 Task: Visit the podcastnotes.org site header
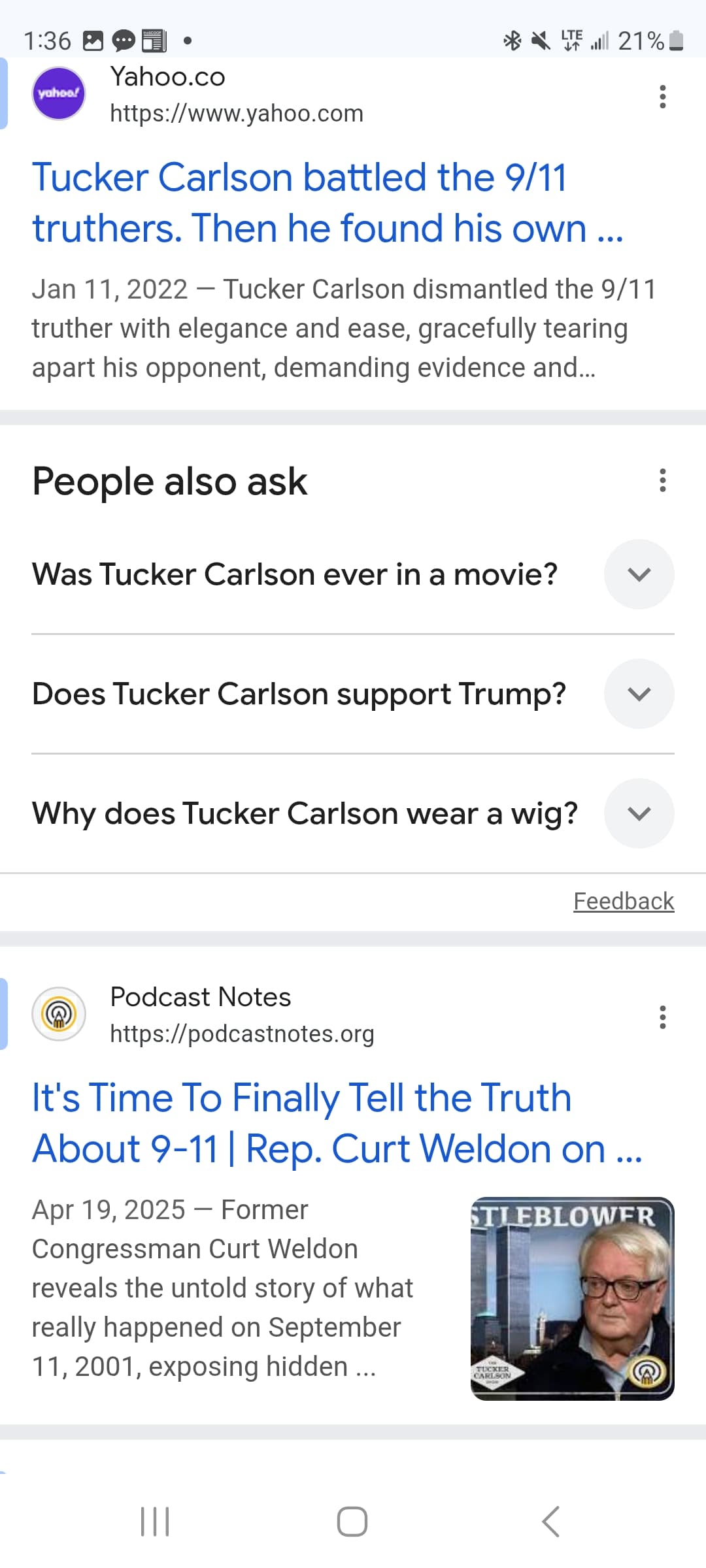pyautogui.click(x=203, y=1015)
